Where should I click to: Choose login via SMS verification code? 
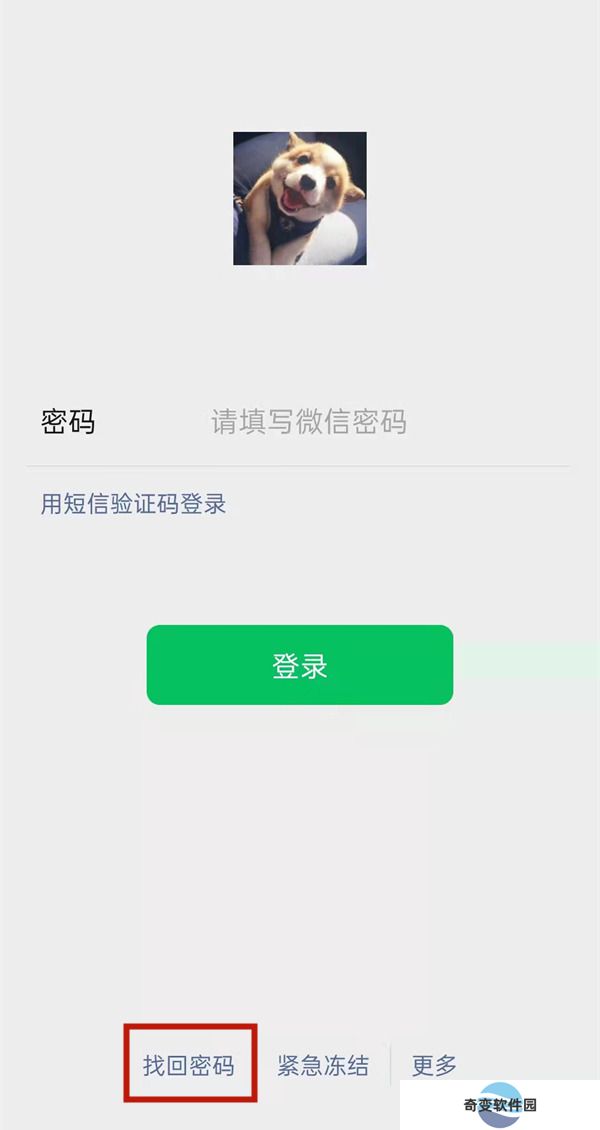tap(133, 503)
